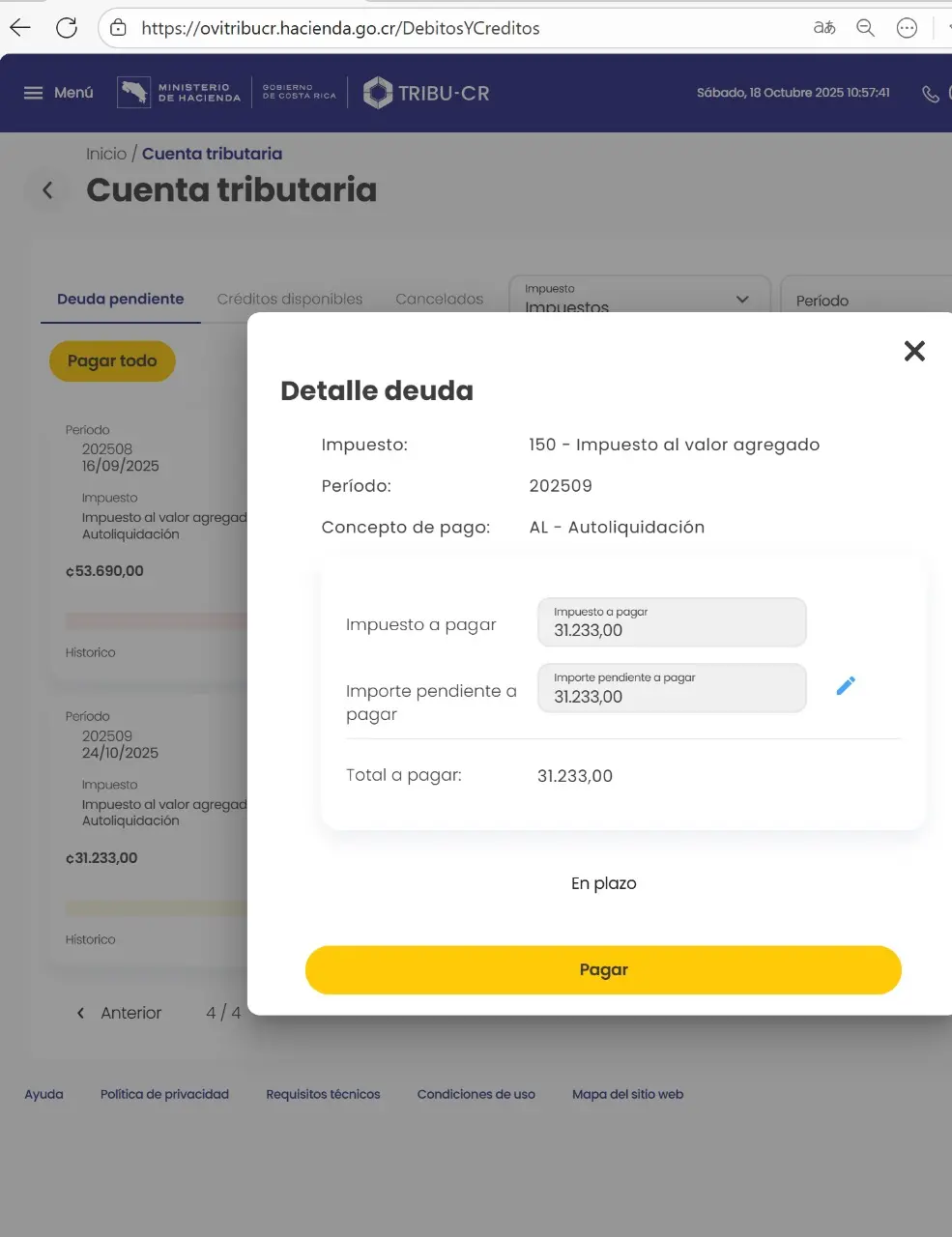The width and height of the screenshot is (952, 1237).
Task: Switch to the Cancelados tab
Action: [439, 299]
